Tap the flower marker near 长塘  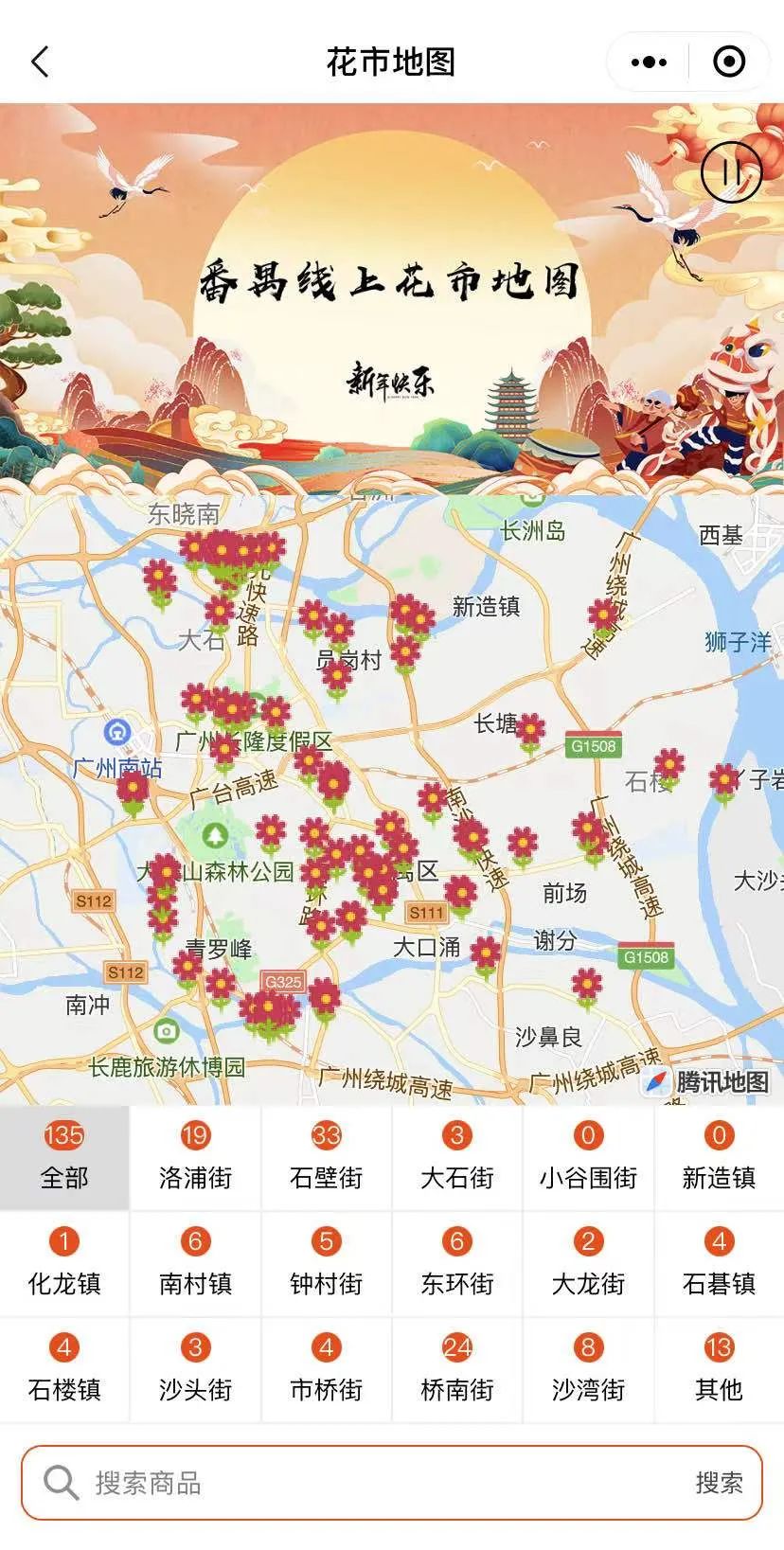coord(530,730)
